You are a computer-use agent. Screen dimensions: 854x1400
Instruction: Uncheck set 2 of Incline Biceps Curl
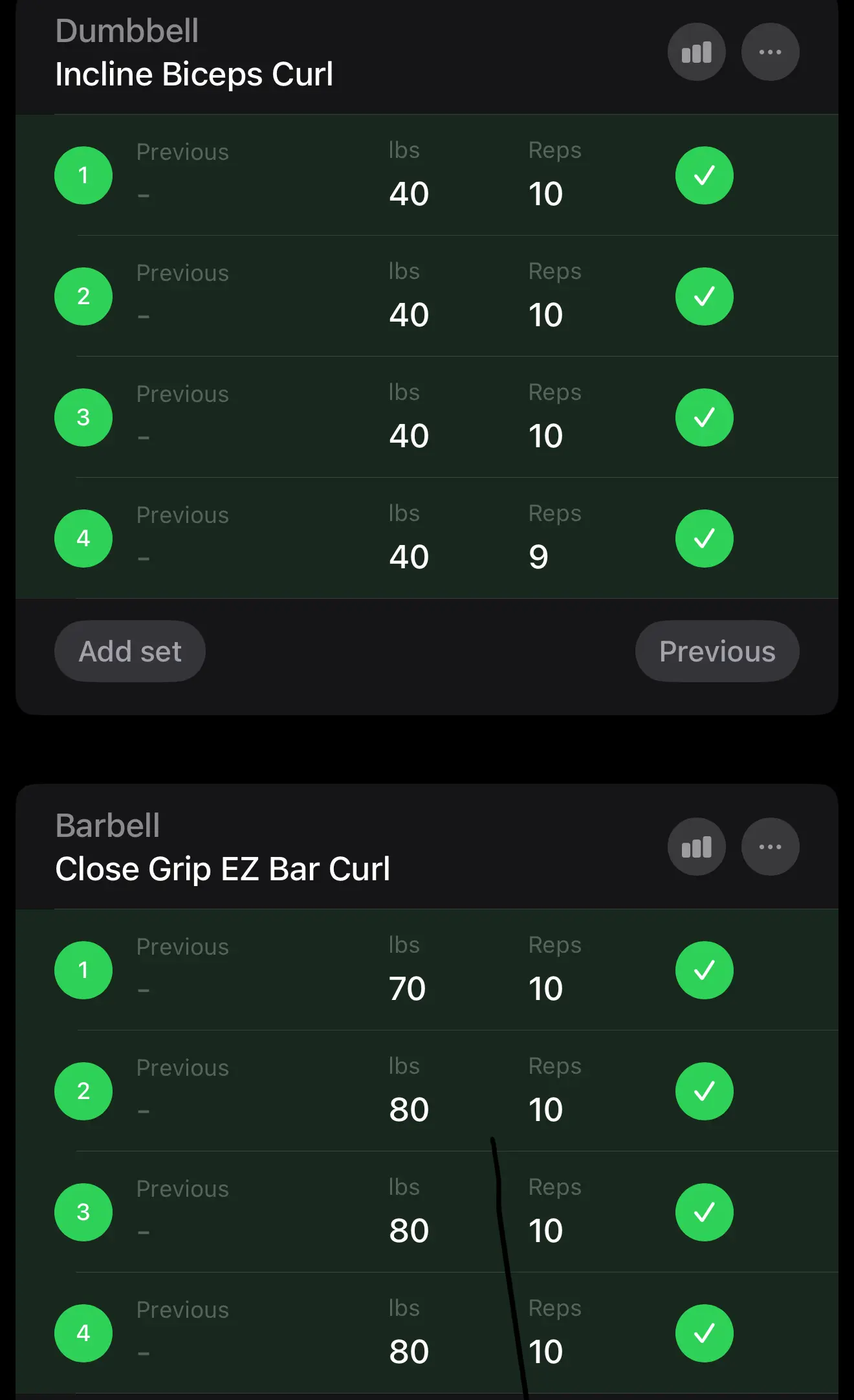click(x=704, y=296)
